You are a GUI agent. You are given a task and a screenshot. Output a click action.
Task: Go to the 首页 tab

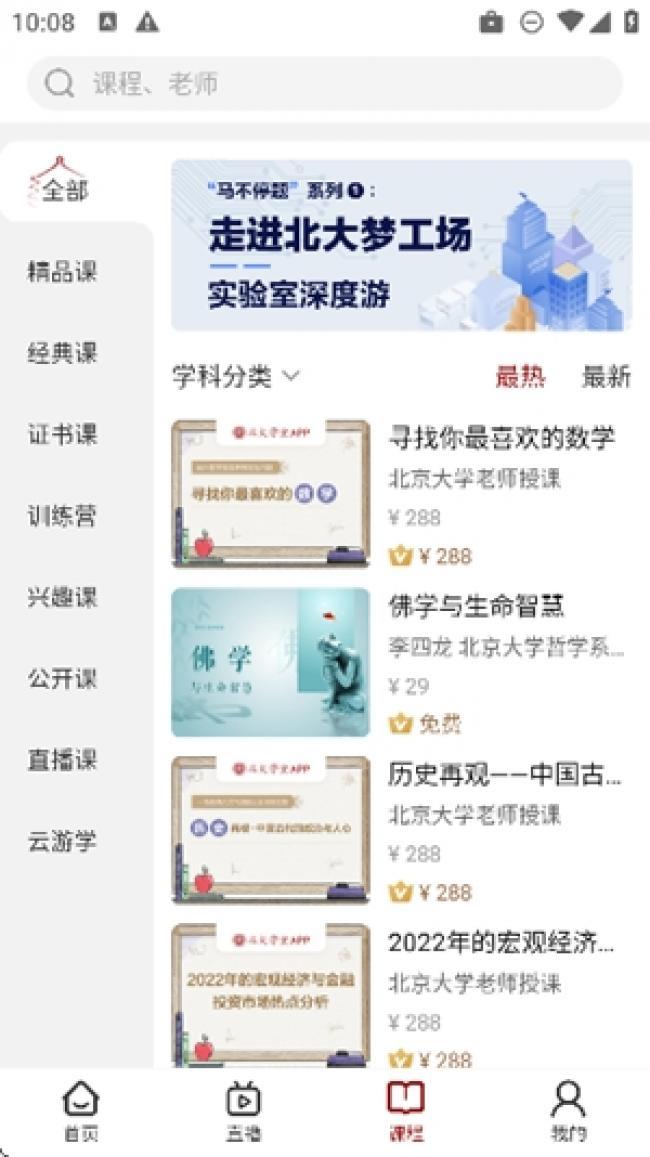[81, 1111]
